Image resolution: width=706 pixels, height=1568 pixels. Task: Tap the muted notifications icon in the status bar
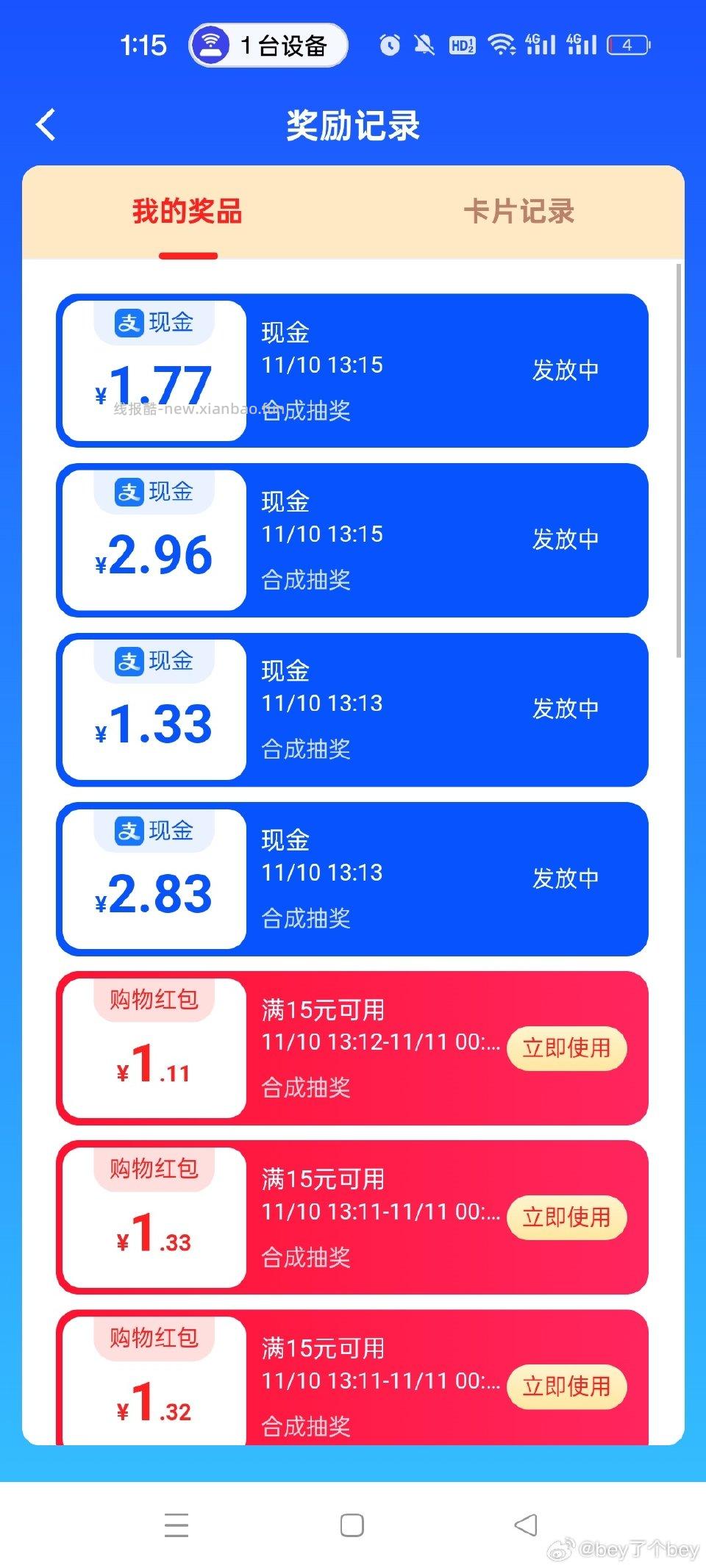pos(424,44)
